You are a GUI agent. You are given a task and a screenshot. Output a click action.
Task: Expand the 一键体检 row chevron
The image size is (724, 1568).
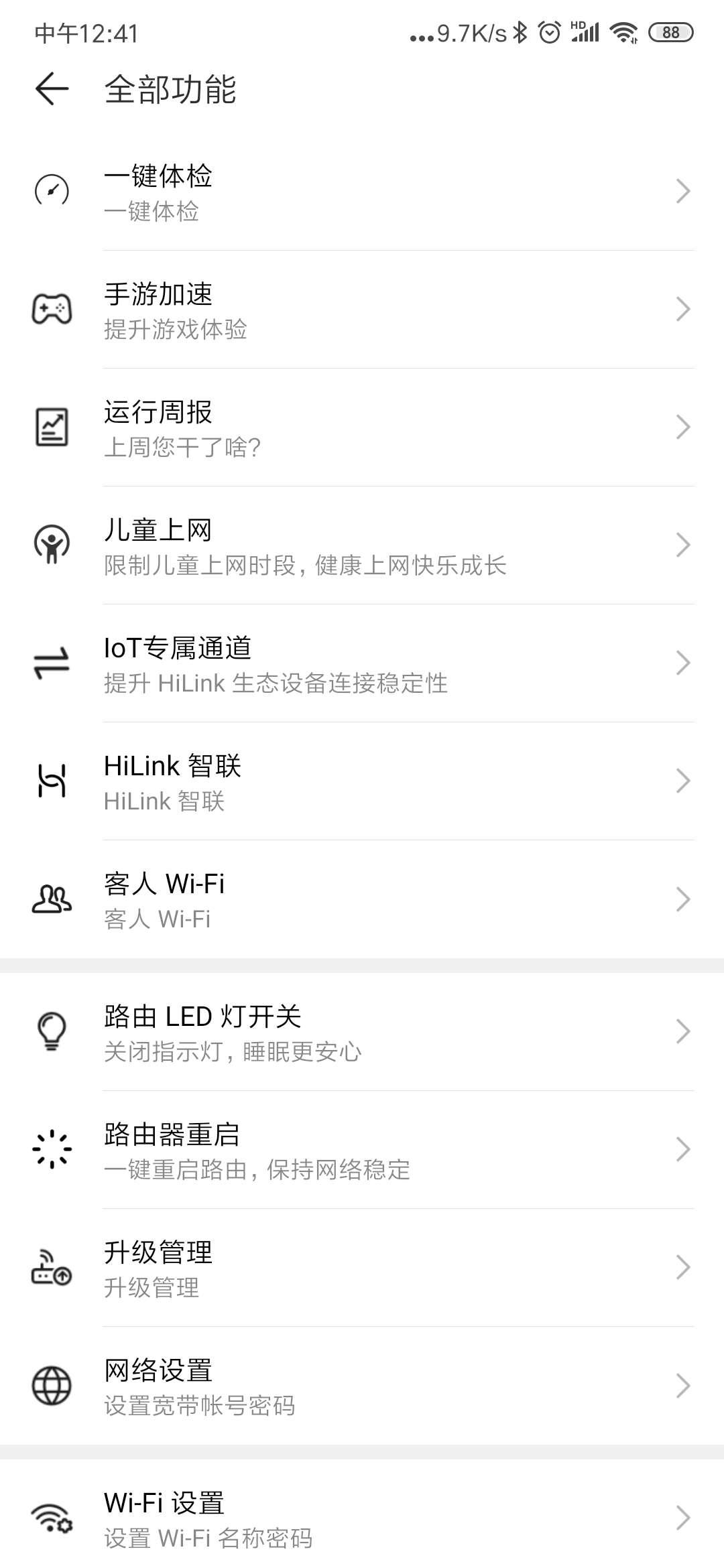coord(682,190)
